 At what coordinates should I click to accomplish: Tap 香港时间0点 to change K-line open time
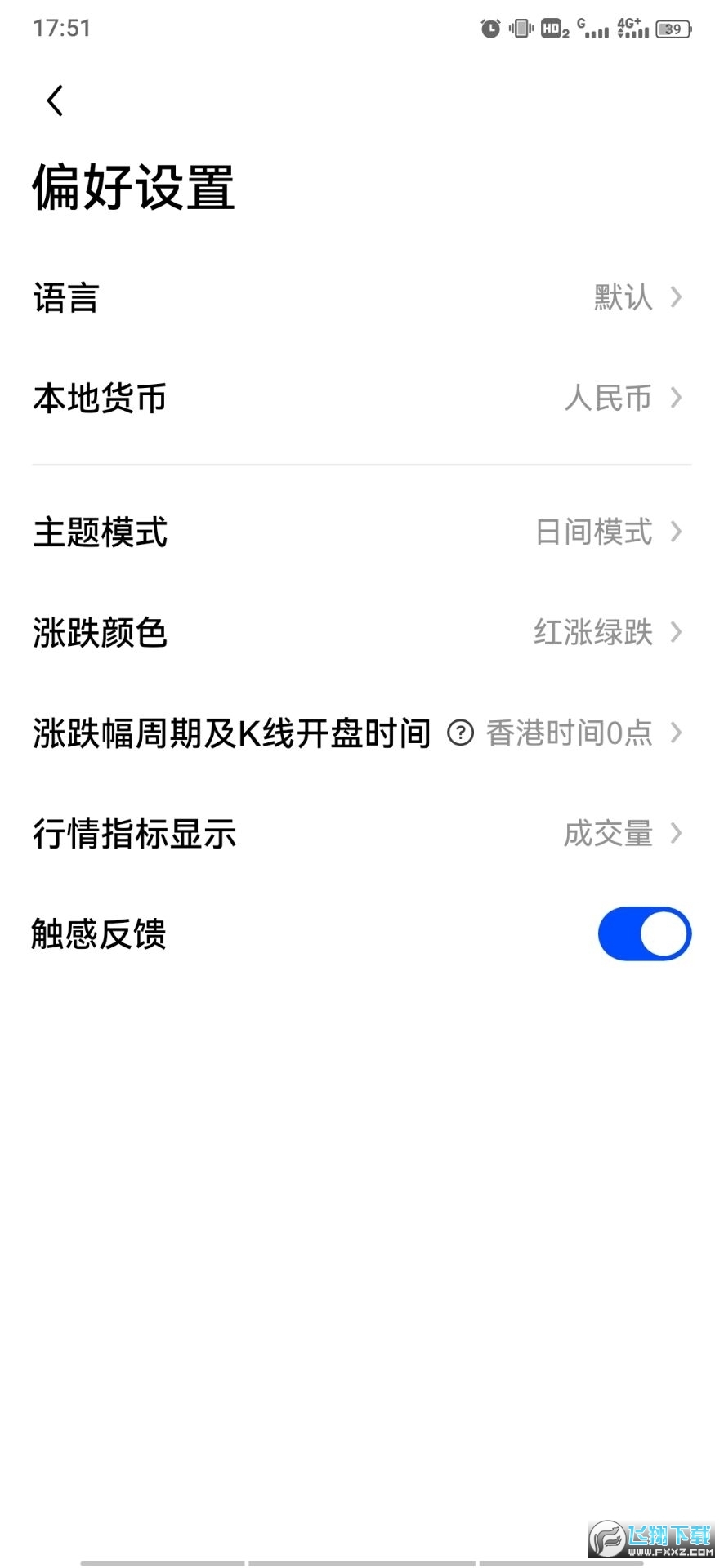[570, 733]
